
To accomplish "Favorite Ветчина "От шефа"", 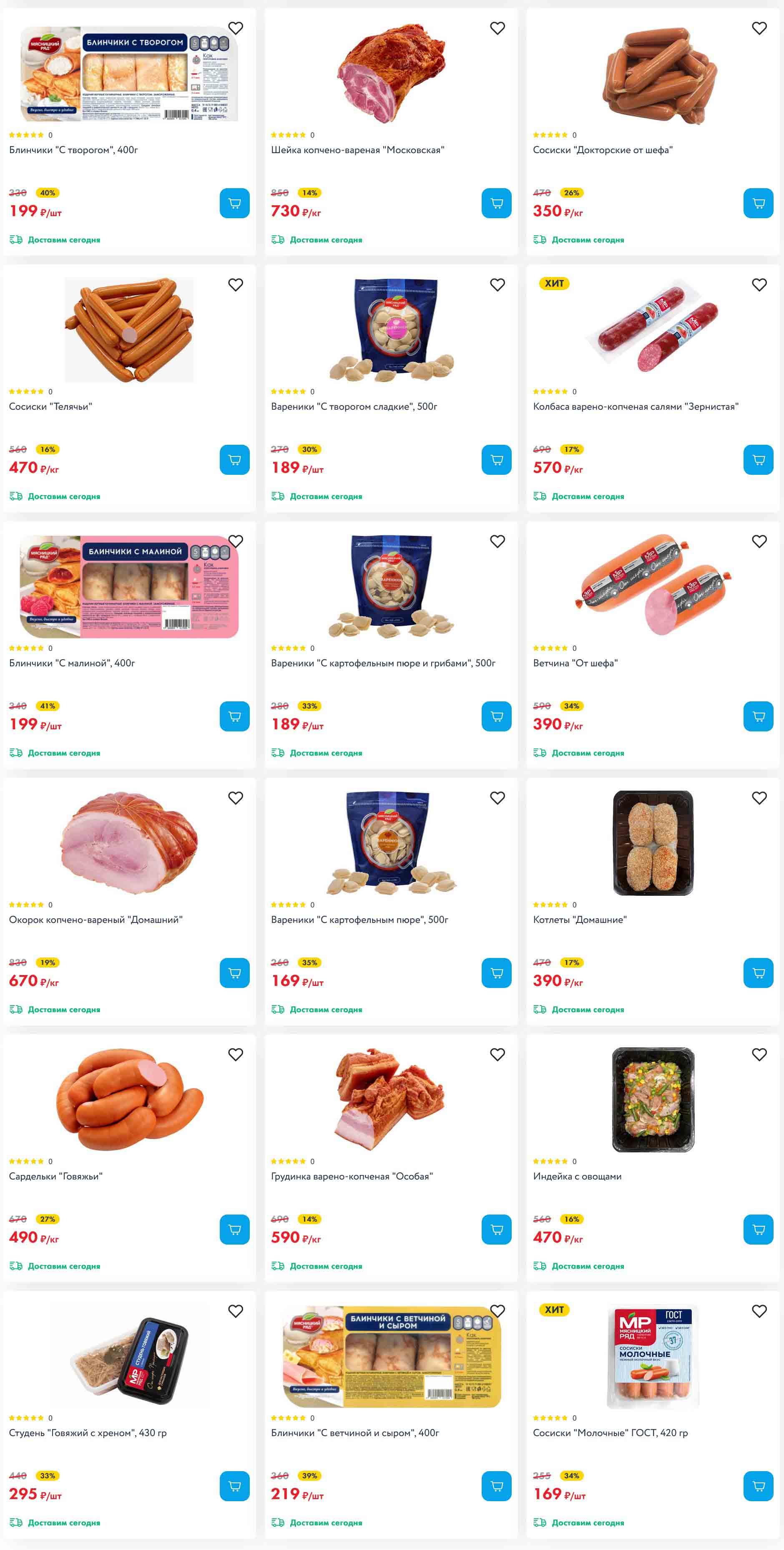I will click(759, 542).
